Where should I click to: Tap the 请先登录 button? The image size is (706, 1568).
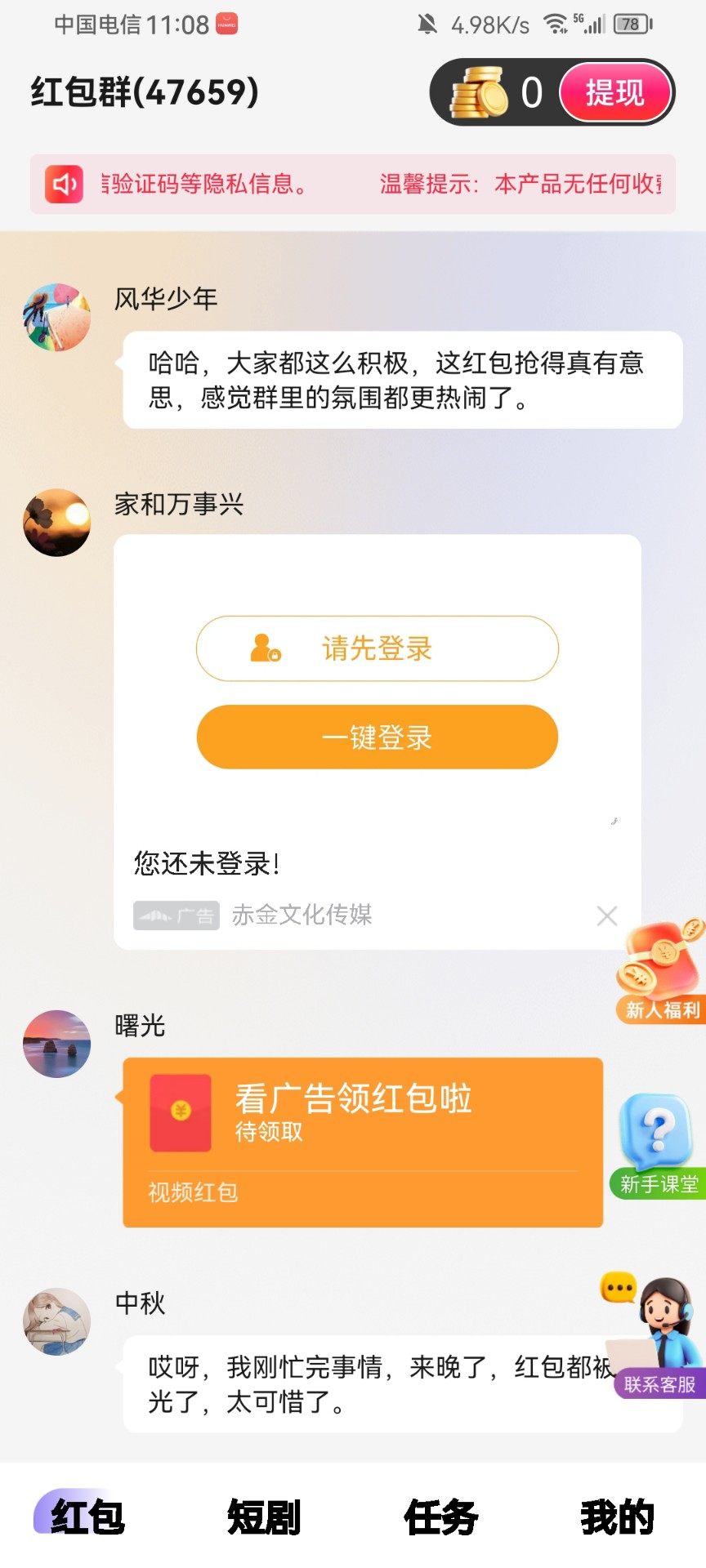coord(377,648)
